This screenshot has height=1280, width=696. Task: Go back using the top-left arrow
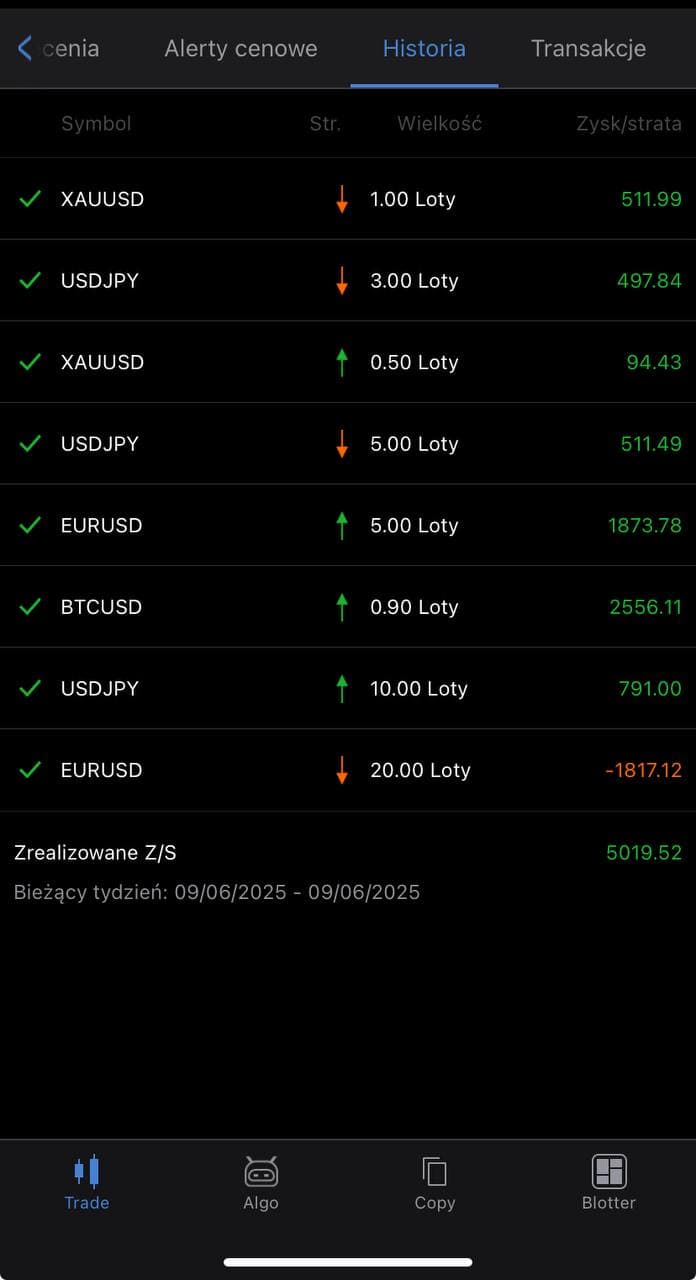[25, 47]
